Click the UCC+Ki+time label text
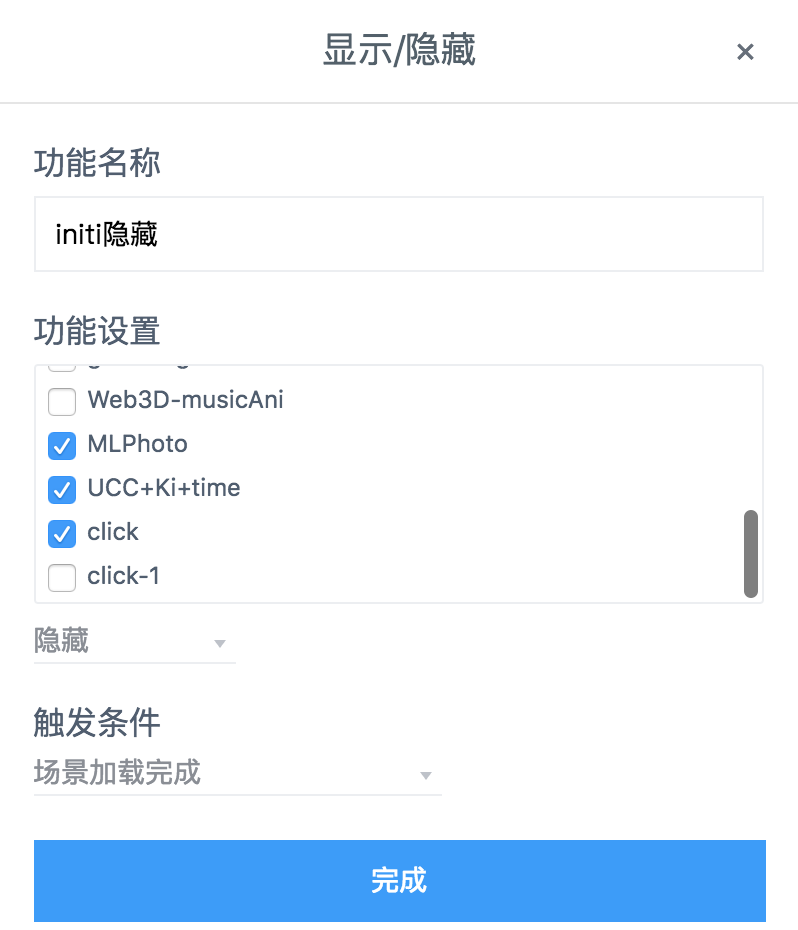This screenshot has width=798, height=930. pyautogui.click(x=163, y=488)
